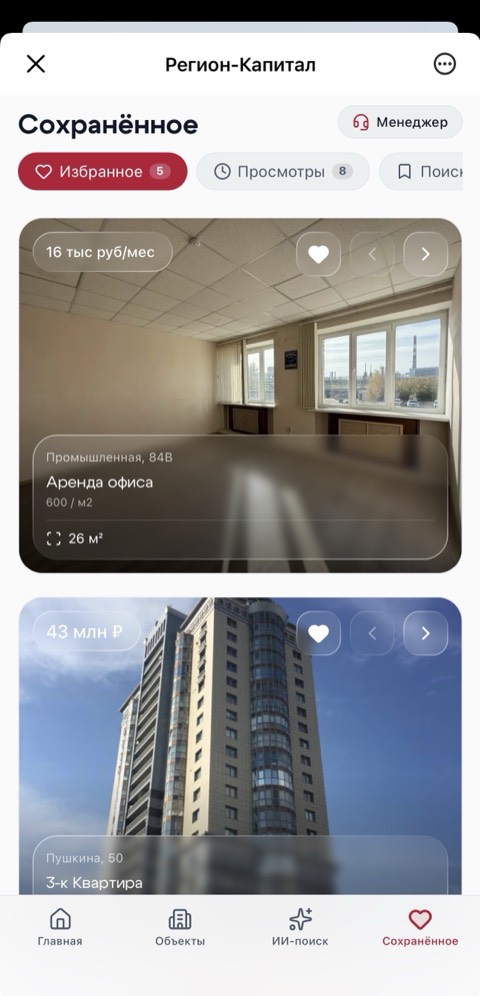Show next photo of Аренда офиса

click(x=425, y=254)
